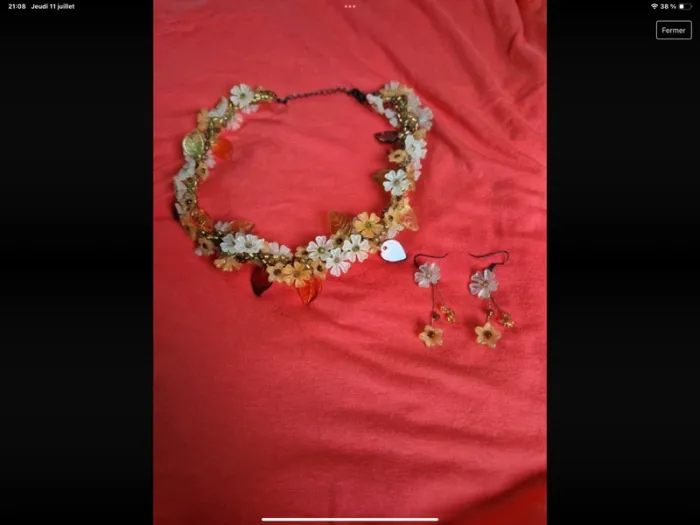
Task: Close the photo viewer with Fermer
Action: coord(673,30)
